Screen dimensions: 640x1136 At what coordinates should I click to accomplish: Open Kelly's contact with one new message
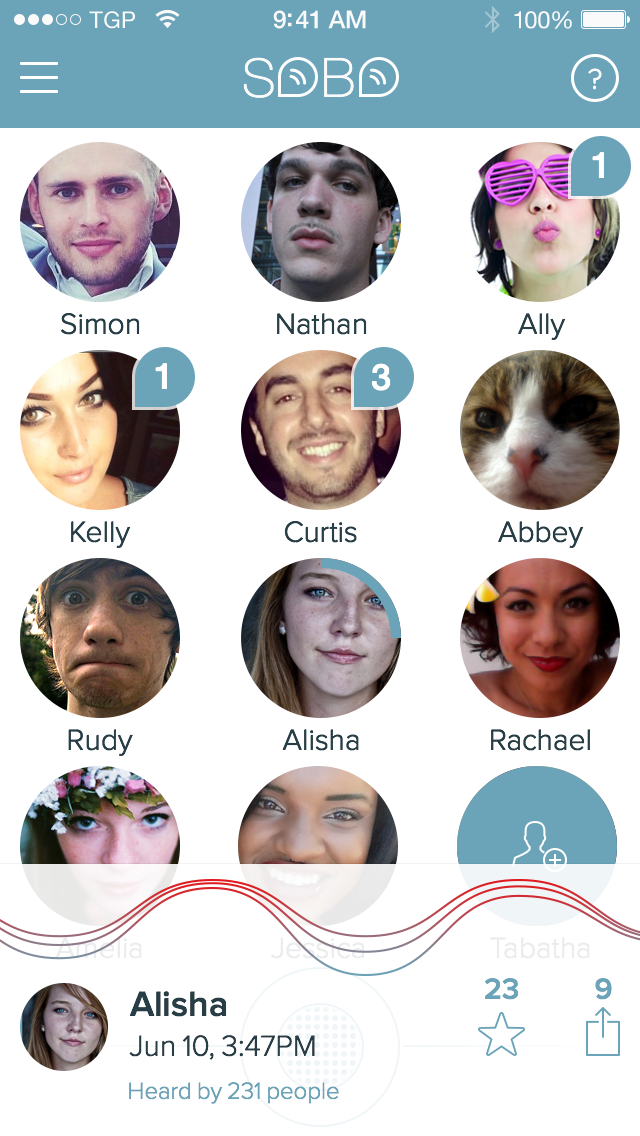point(100,430)
